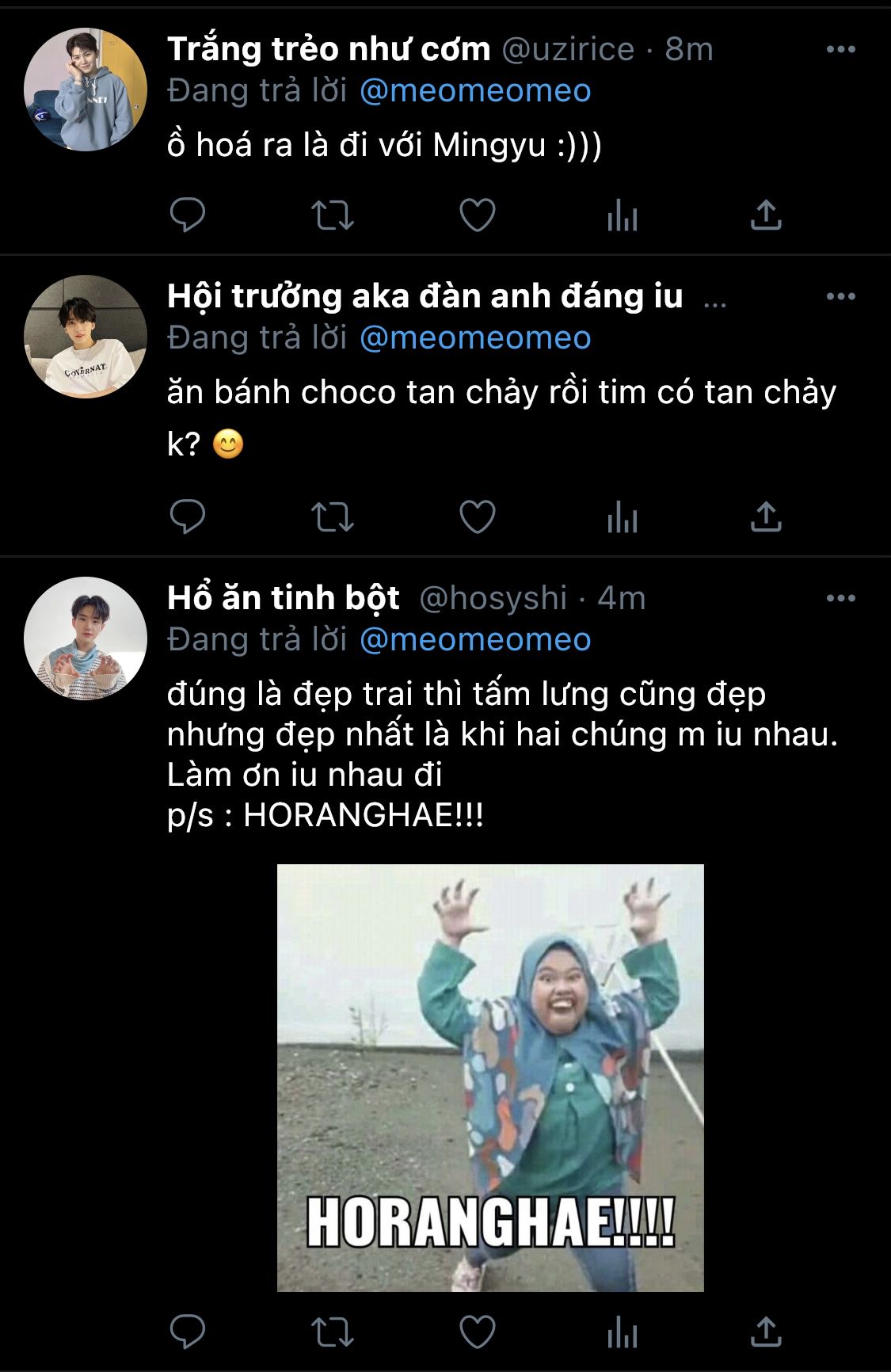View analytics of Hội trưởng's tweet
Image resolution: width=891 pixels, height=1372 pixels.
point(623,518)
